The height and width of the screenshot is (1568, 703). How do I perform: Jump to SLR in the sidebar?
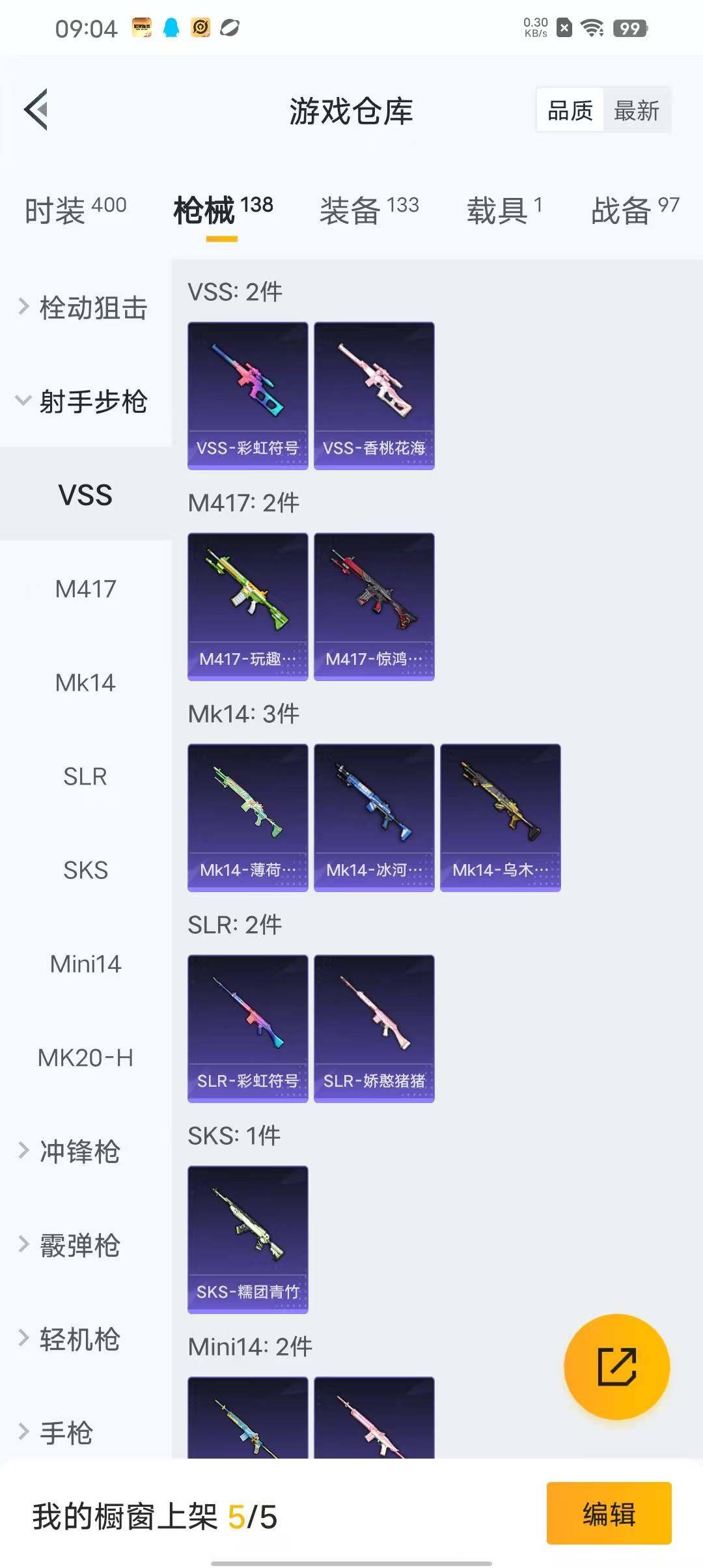click(85, 776)
